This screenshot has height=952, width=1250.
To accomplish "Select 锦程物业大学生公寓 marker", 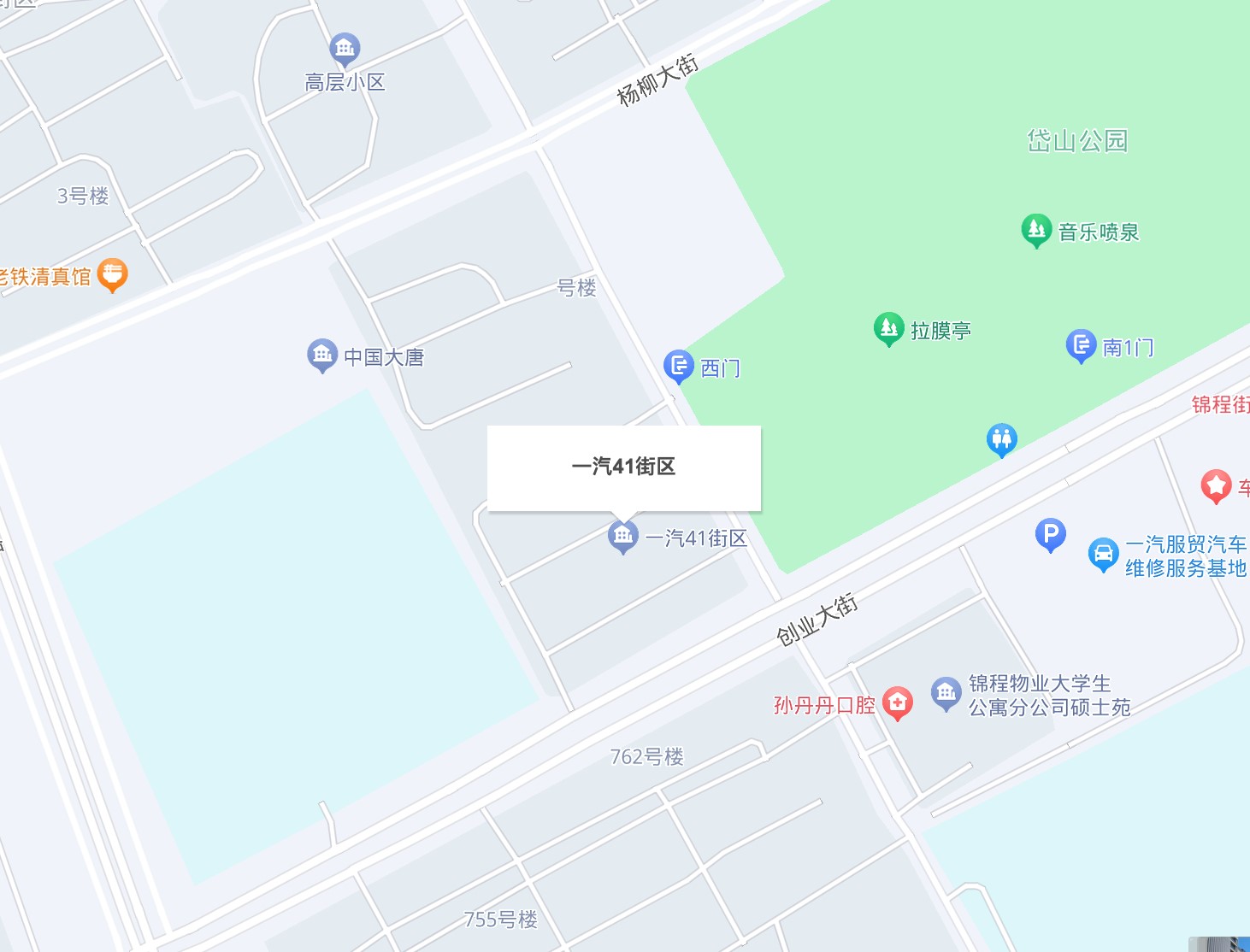I will pos(946,693).
